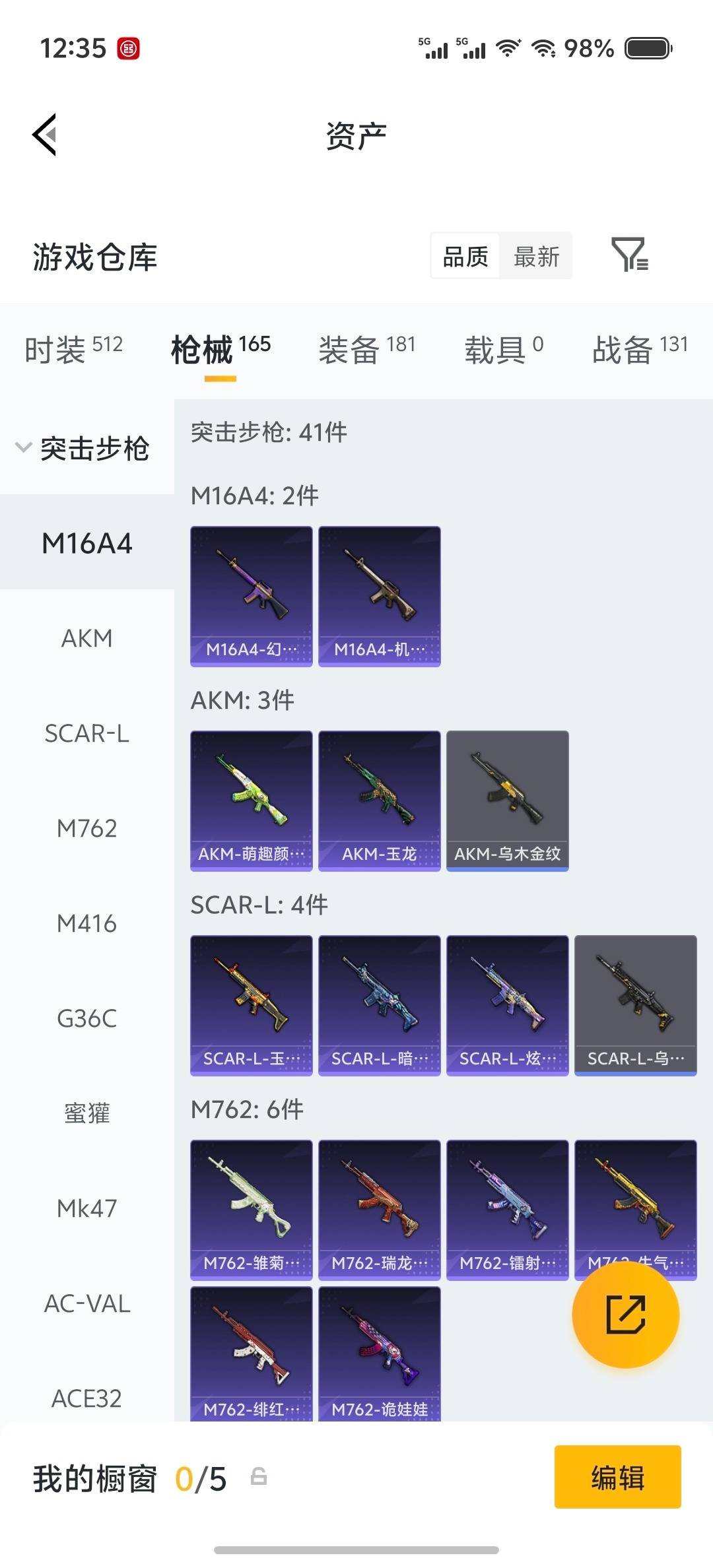
Task: Select the AKM category in the sidebar
Action: coord(86,637)
